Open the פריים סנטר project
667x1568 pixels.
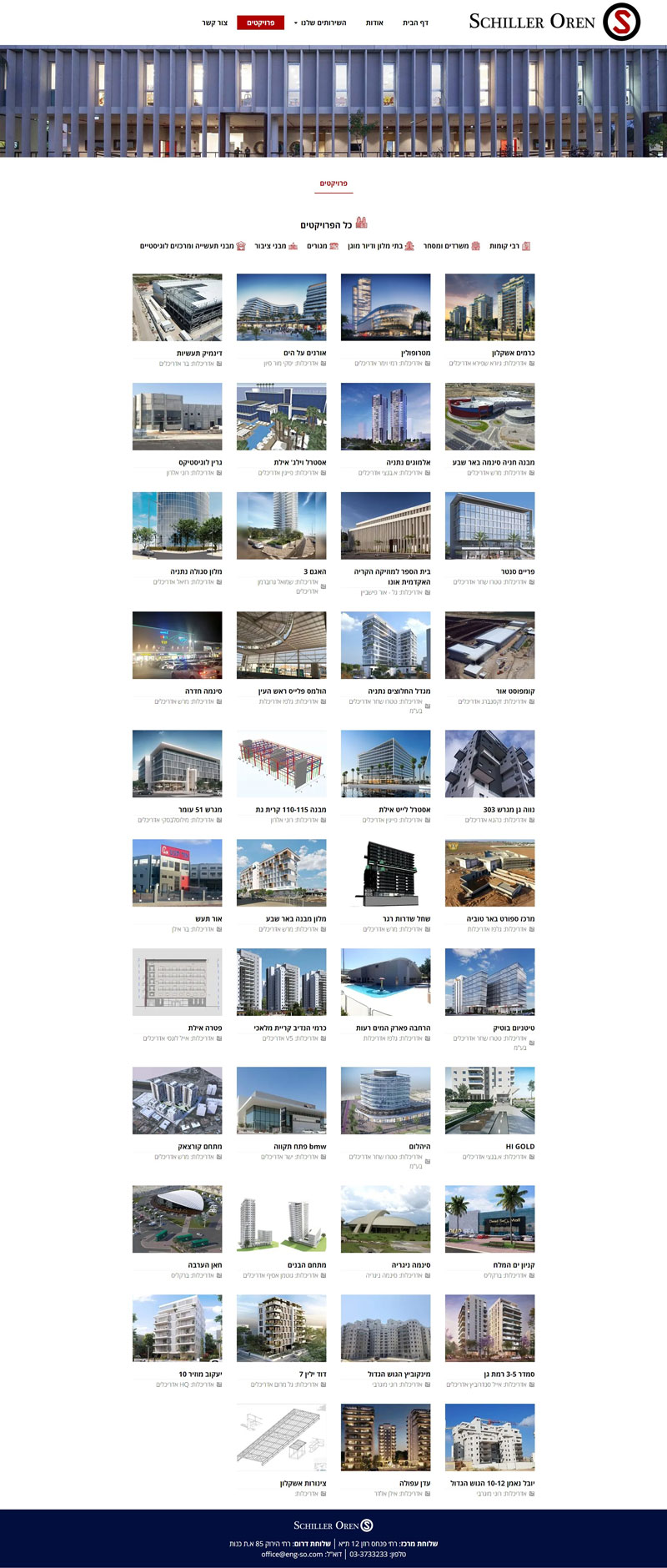point(490,525)
